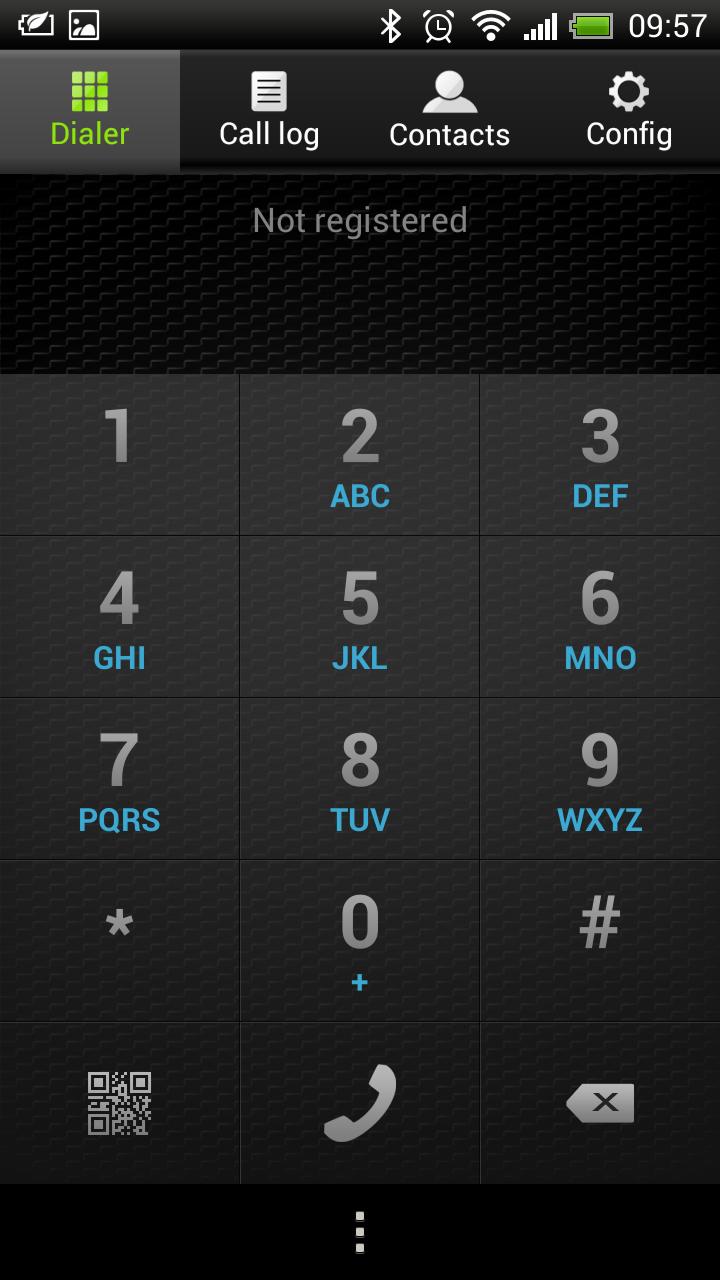Tap the 2 ABC key
This screenshot has height=1280, width=720.
(360, 455)
